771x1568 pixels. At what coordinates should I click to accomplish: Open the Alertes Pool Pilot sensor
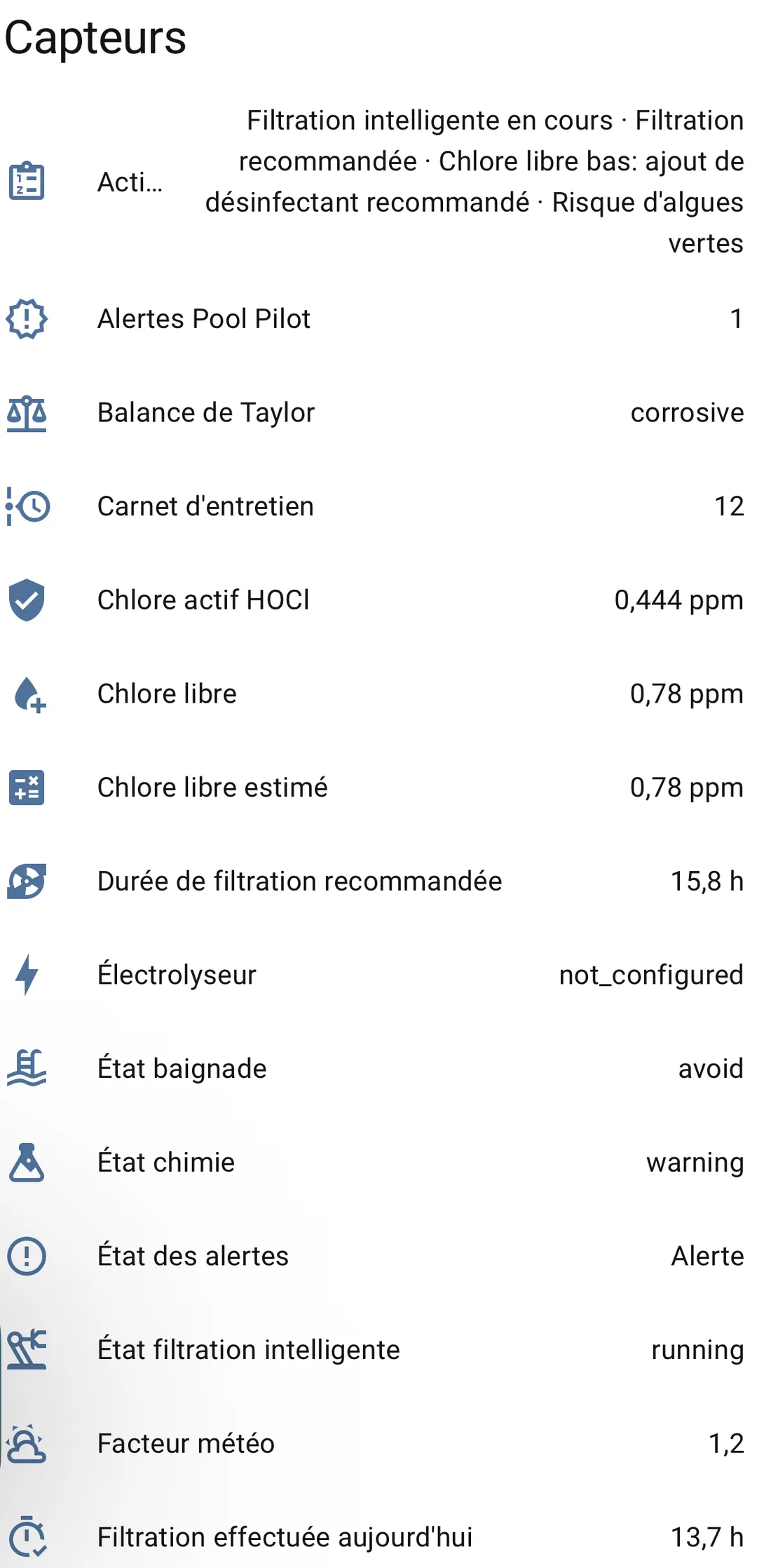click(x=375, y=319)
